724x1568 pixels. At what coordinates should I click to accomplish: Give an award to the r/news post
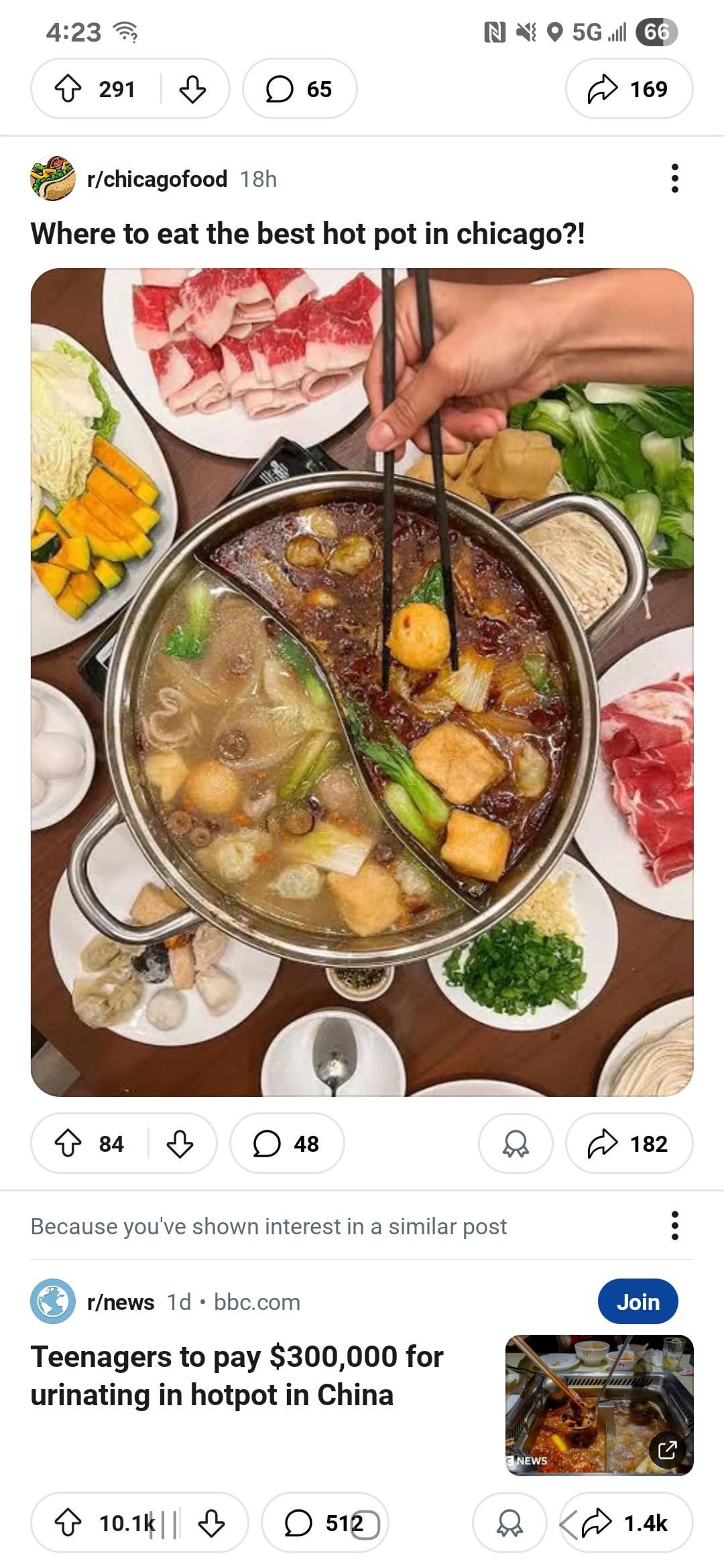[509, 1523]
